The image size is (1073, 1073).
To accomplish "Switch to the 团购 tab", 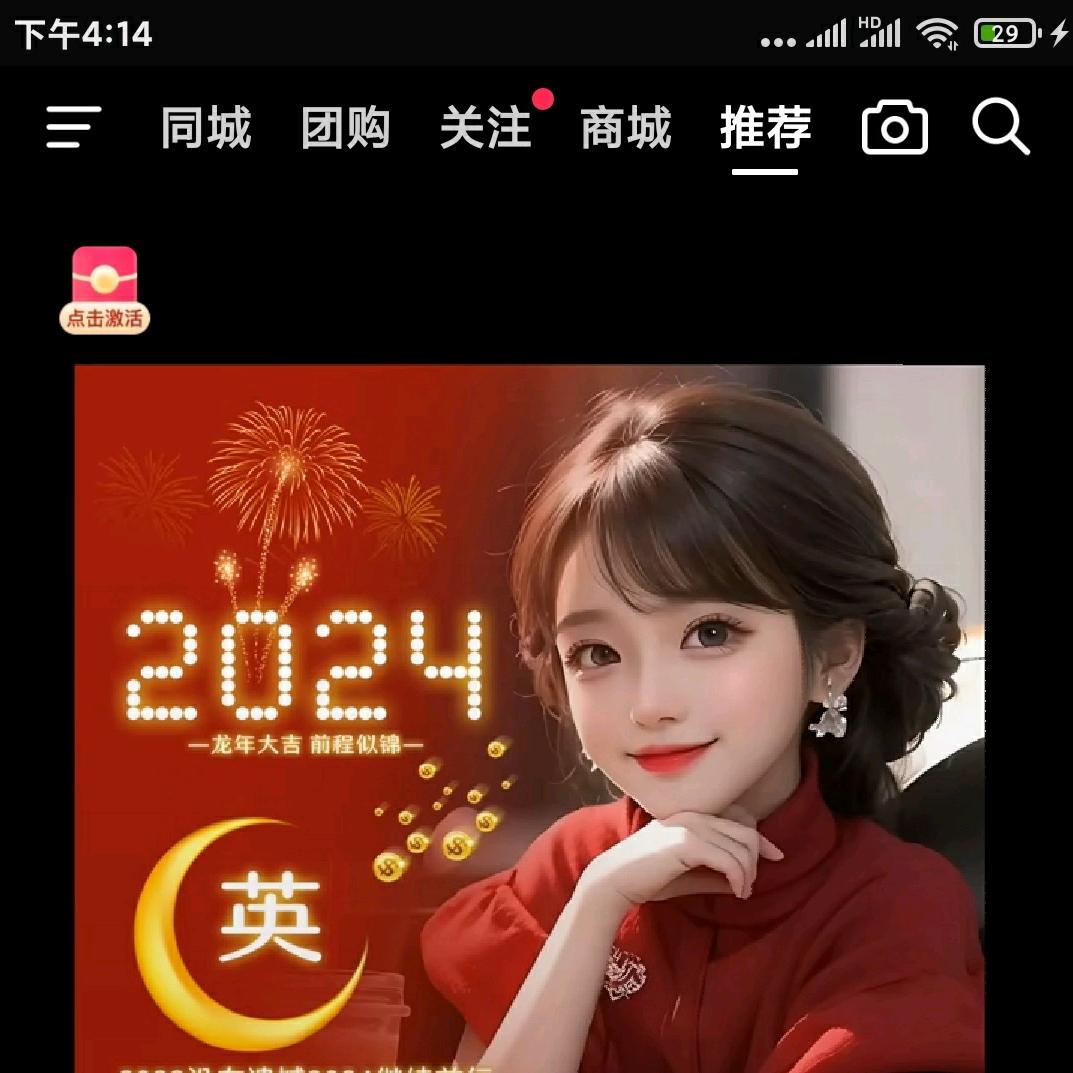I will tap(346, 127).
